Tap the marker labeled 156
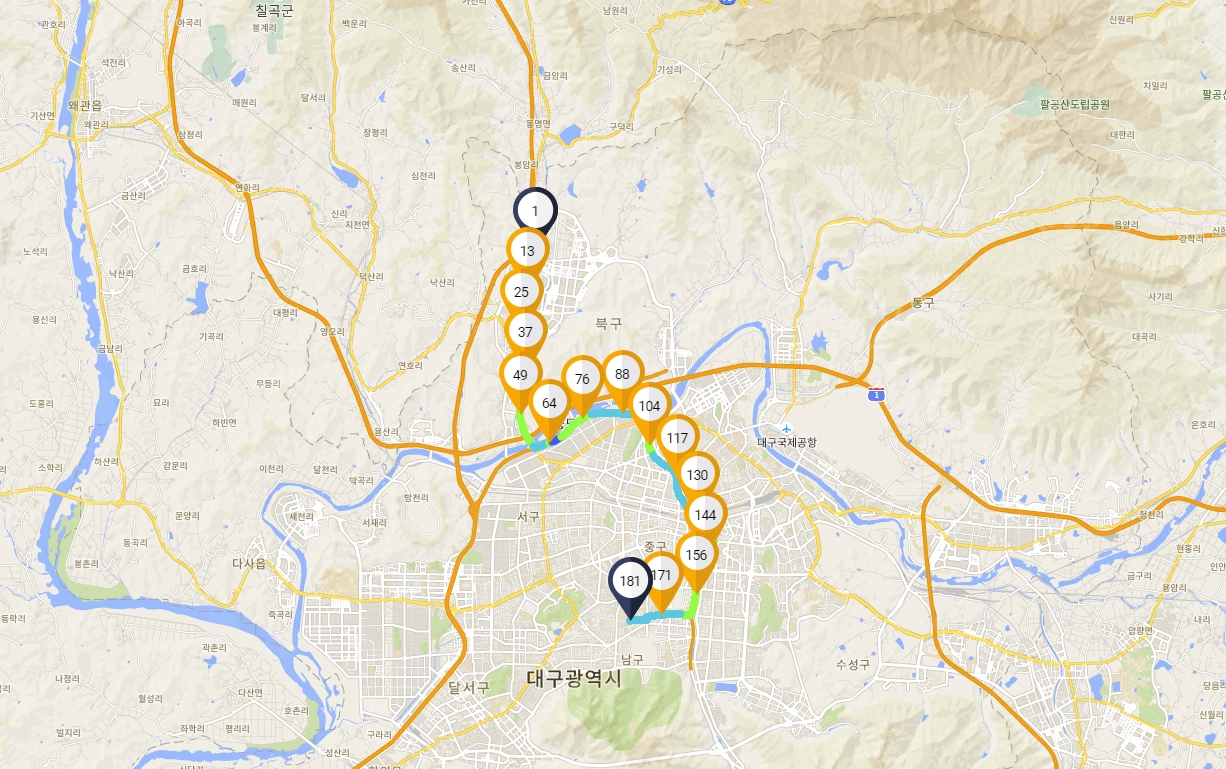1226x769 pixels. click(697, 555)
